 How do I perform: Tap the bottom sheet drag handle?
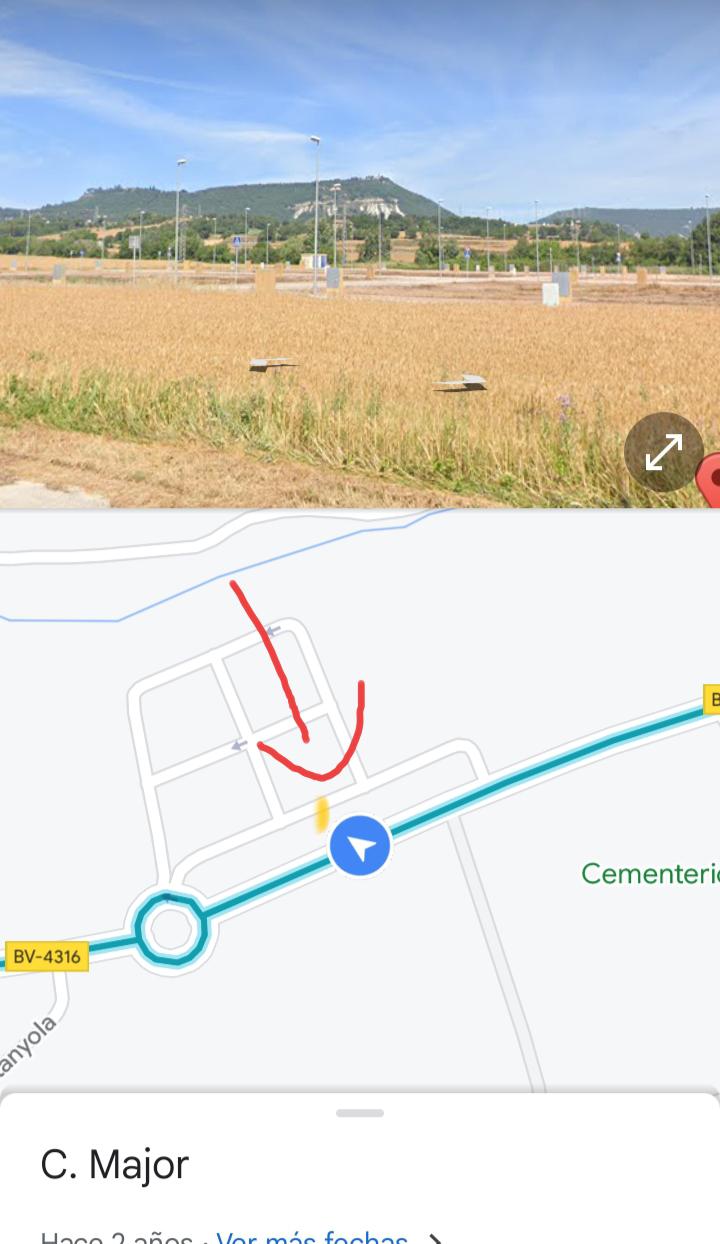point(360,1113)
